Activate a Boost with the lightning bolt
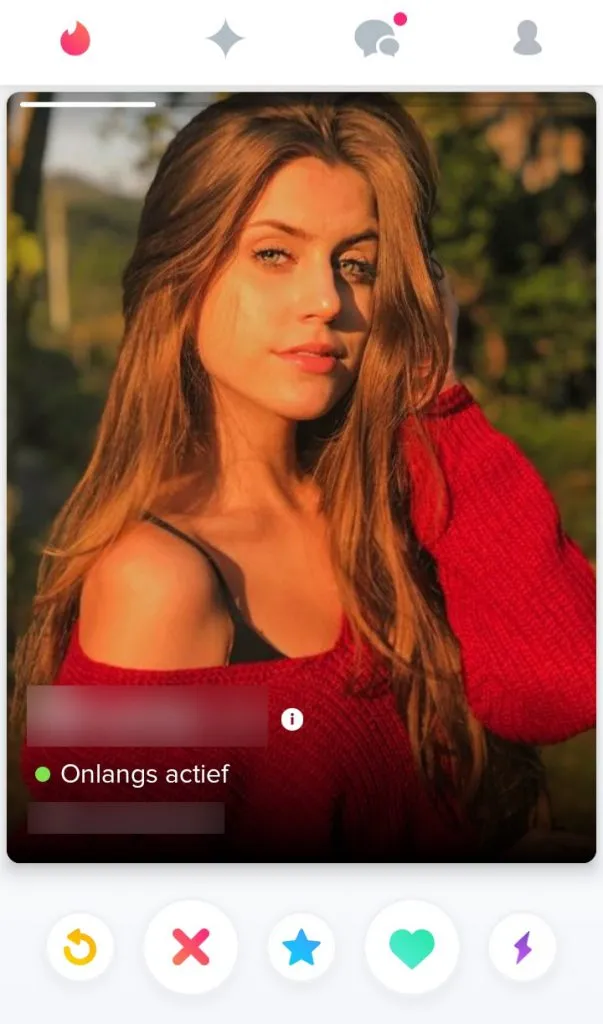 point(522,946)
